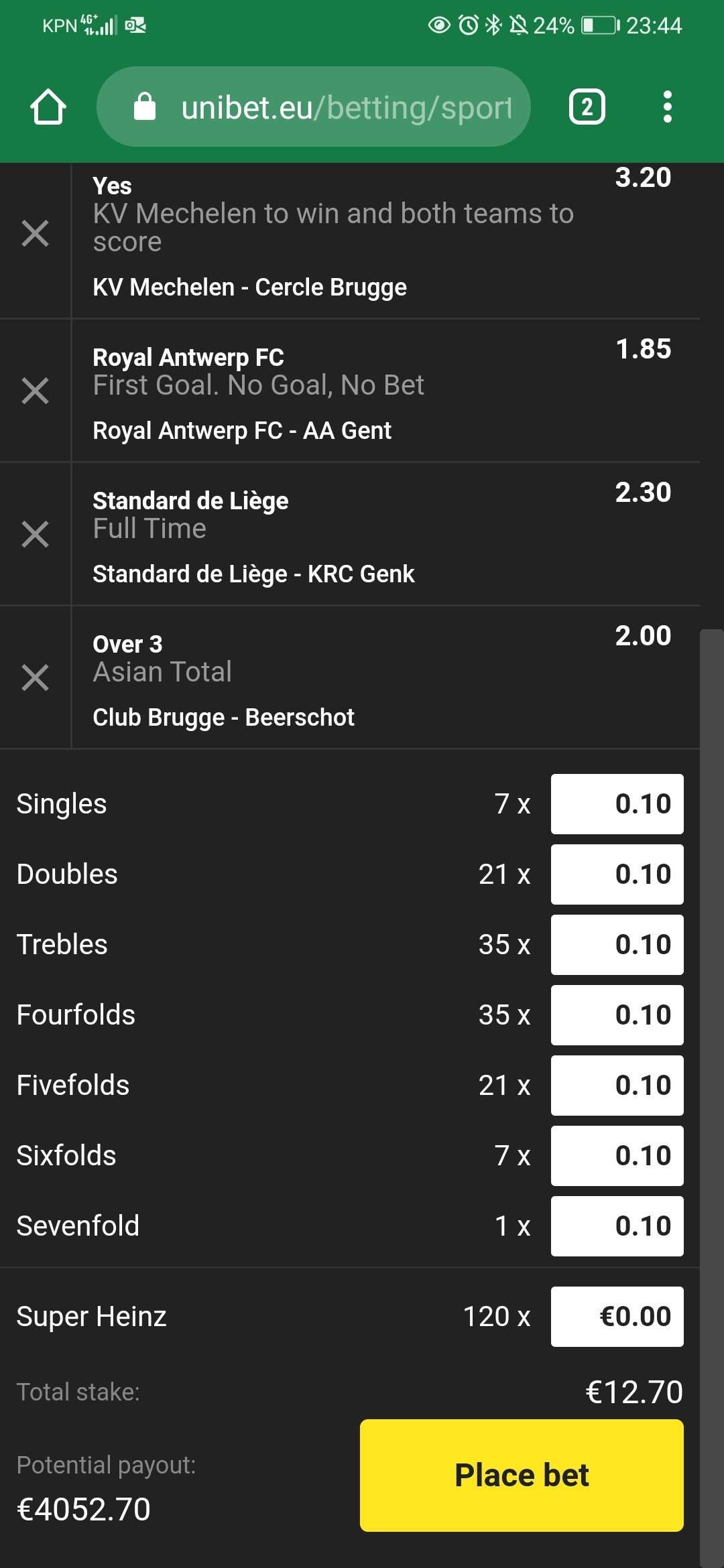724x1568 pixels.
Task: Go to the browser home page
Action: [48, 107]
